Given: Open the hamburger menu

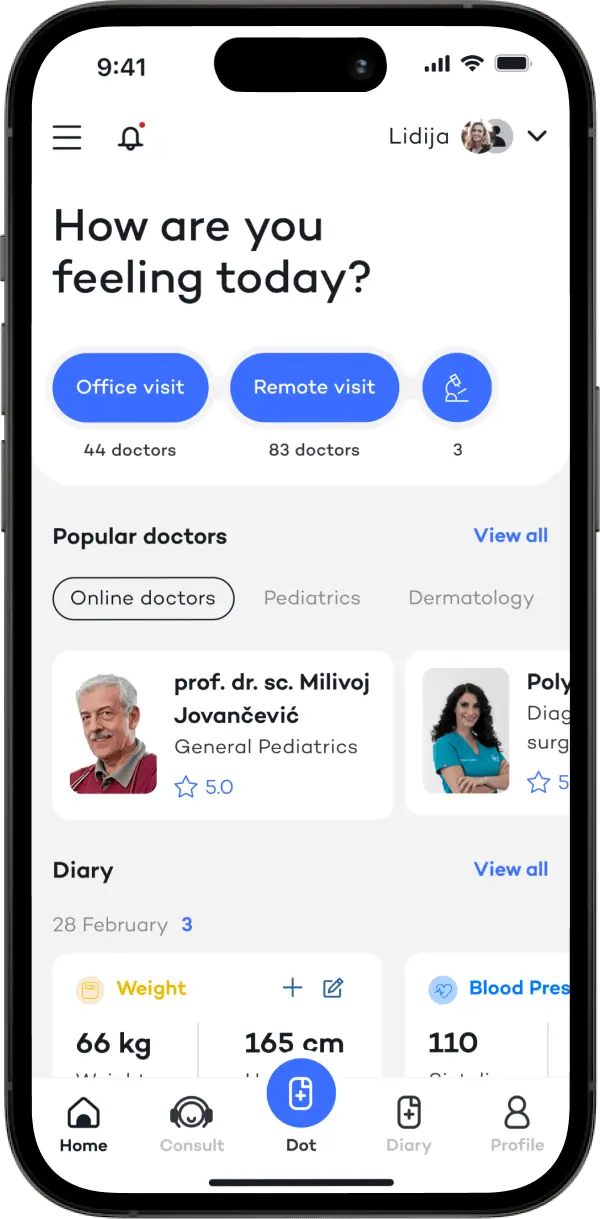Looking at the screenshot, I should (67, 137).
